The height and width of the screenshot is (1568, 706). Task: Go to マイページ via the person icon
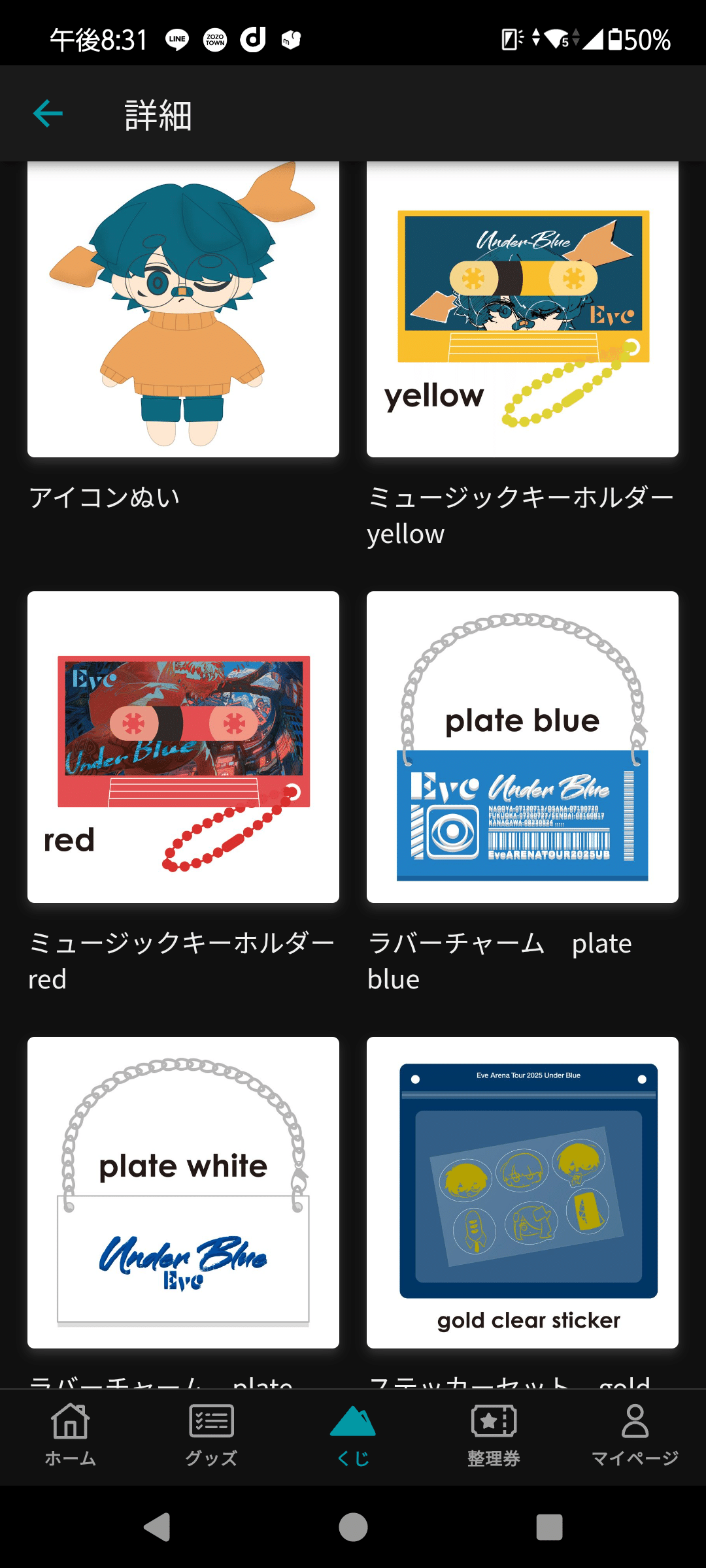[635, 1431]
